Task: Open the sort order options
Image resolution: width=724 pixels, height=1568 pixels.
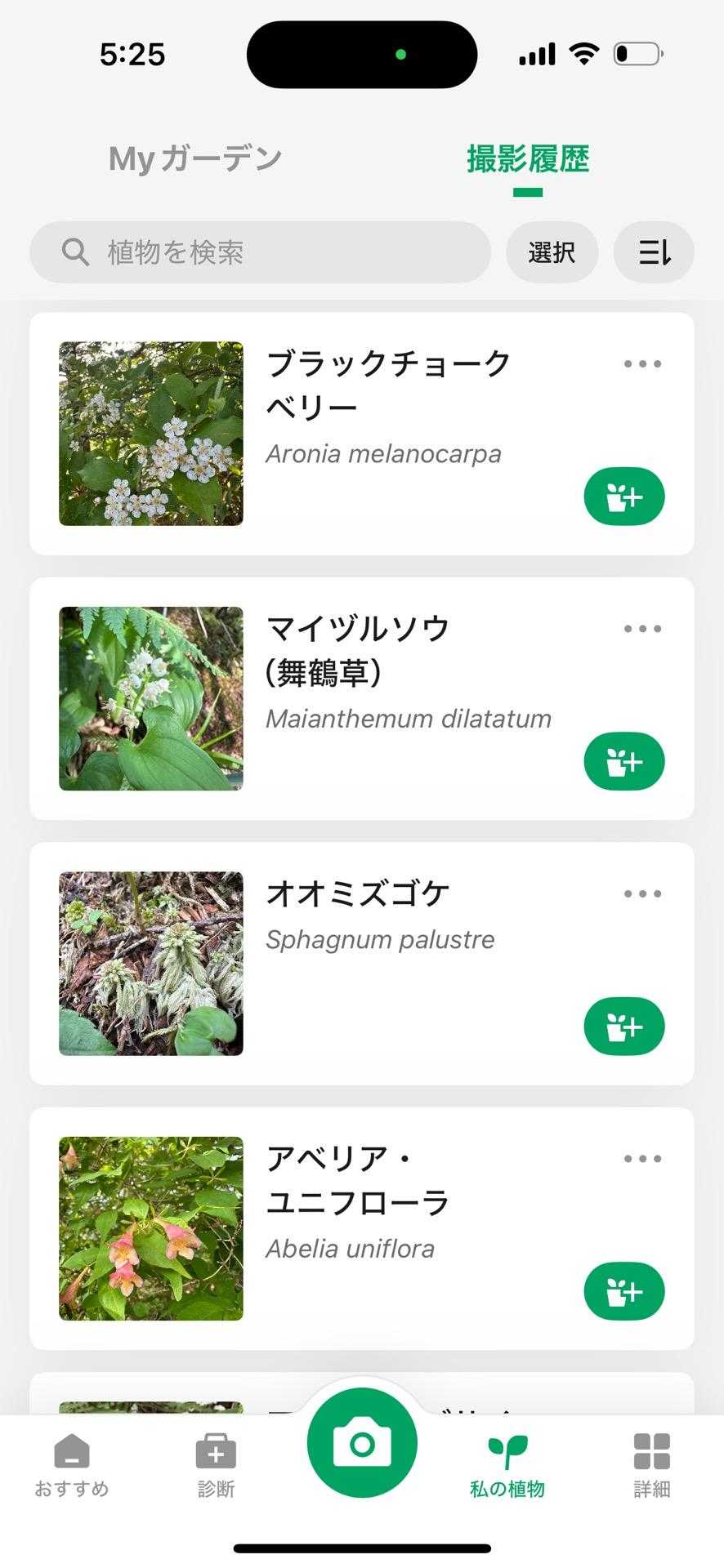Action: tap(654, 252)
